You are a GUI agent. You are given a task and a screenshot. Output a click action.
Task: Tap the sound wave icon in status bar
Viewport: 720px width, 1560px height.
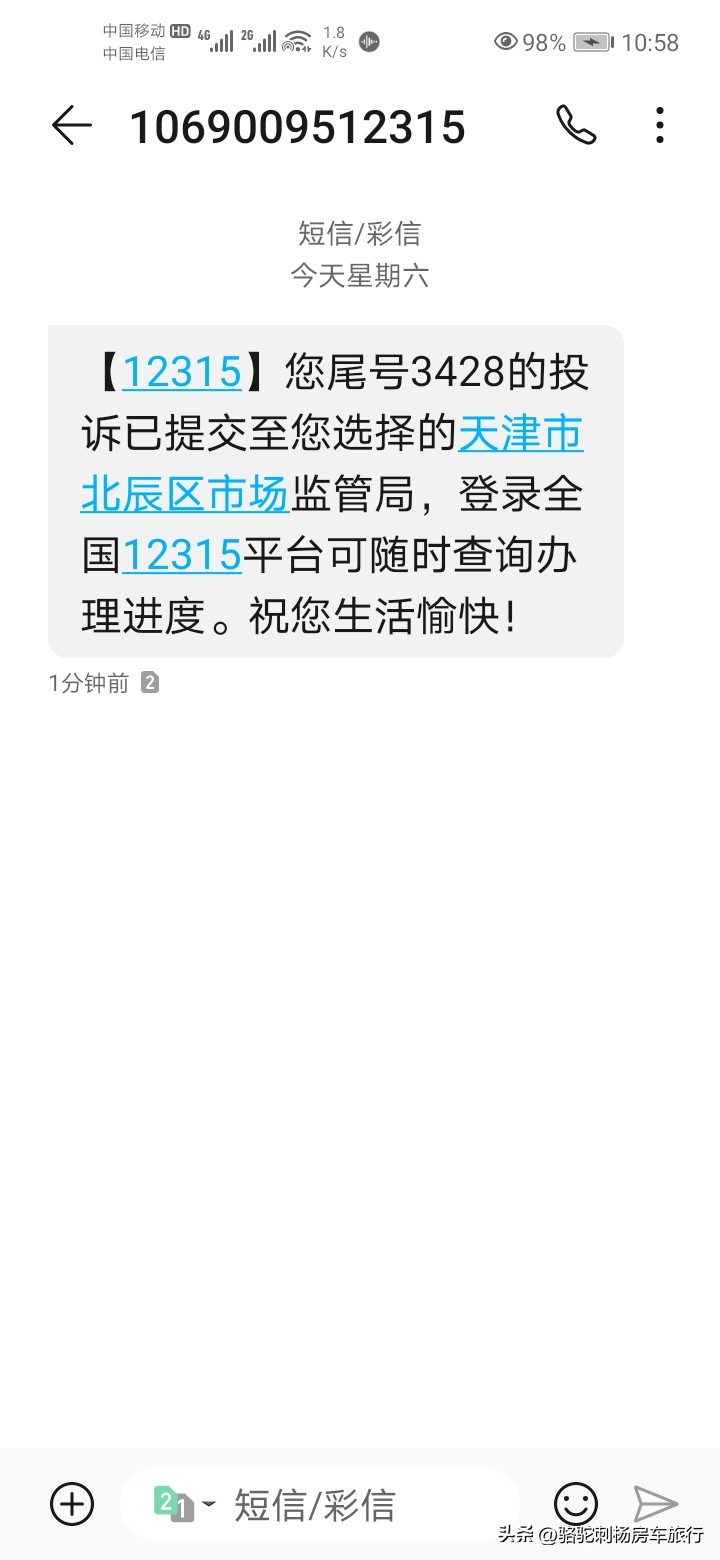point(367,42)
